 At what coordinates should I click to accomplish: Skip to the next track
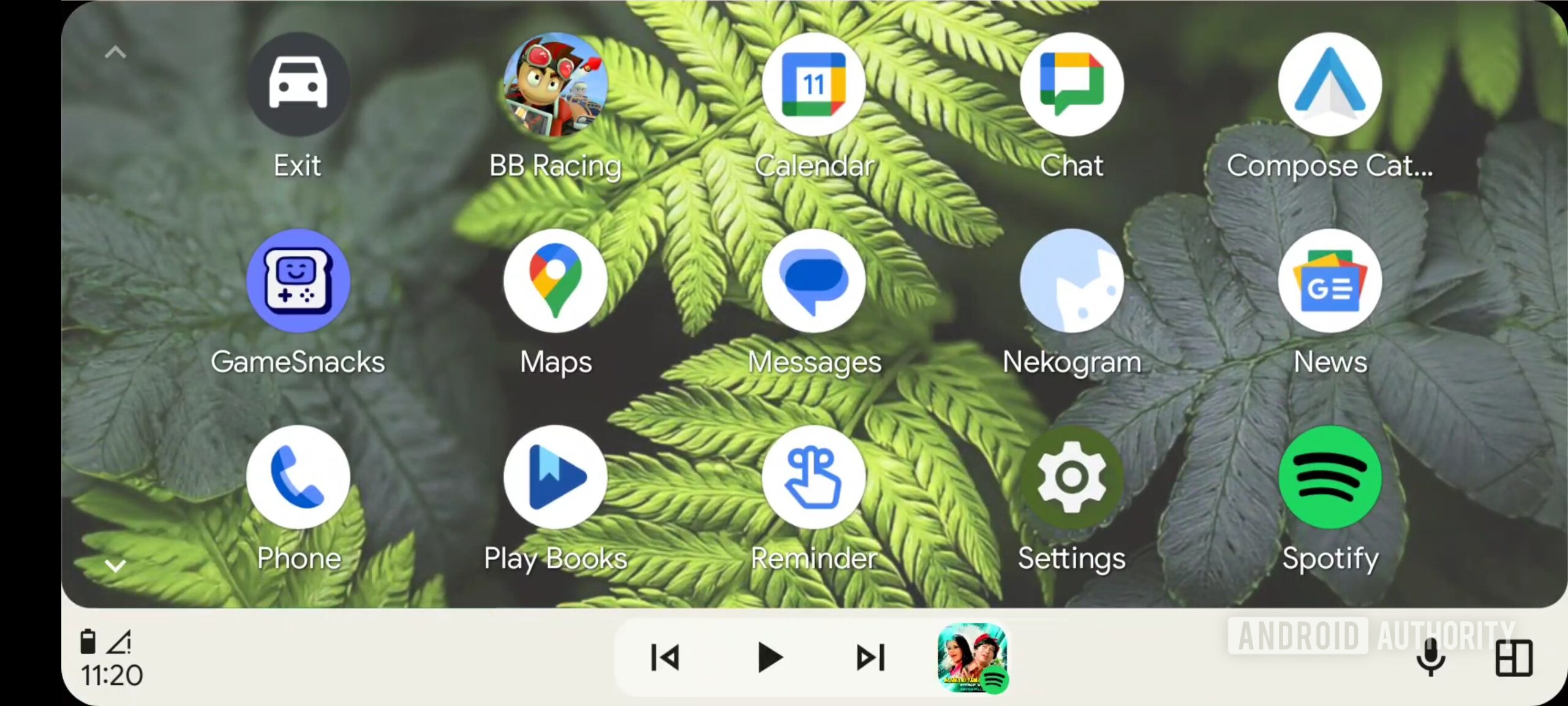coord(870,658)
